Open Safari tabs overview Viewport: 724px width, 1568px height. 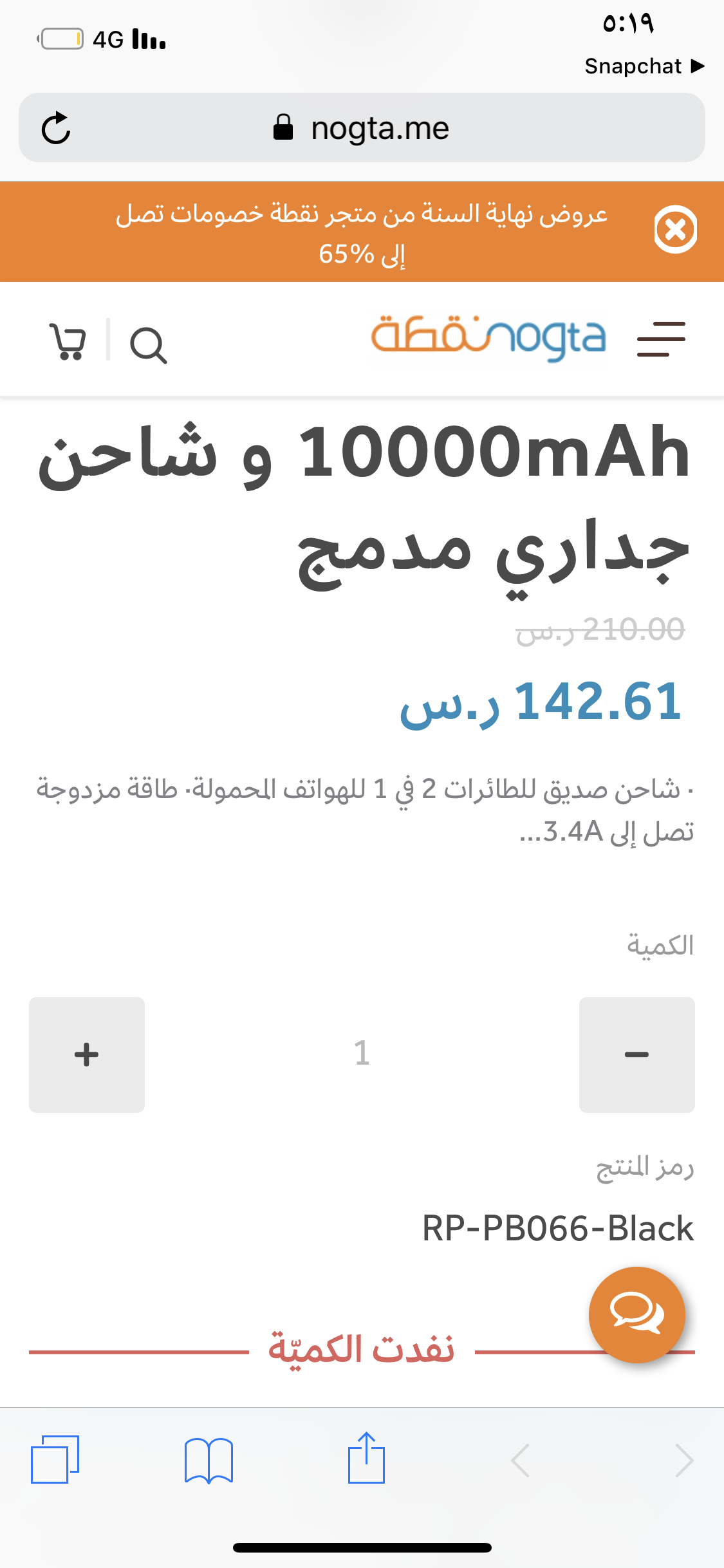(55, 1459)
